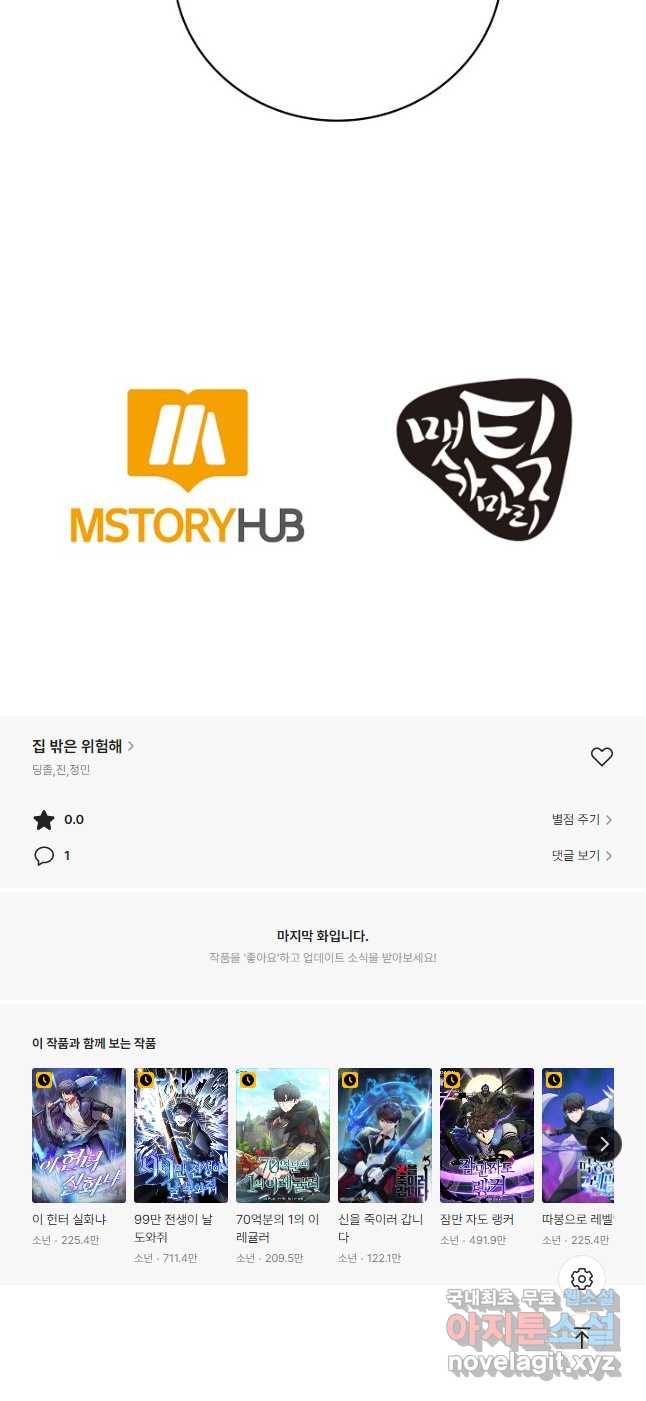Open the recommended webtoon 이 헌터 실화냐
This screenshot has width=646, height=1401.
(79, 1135)
